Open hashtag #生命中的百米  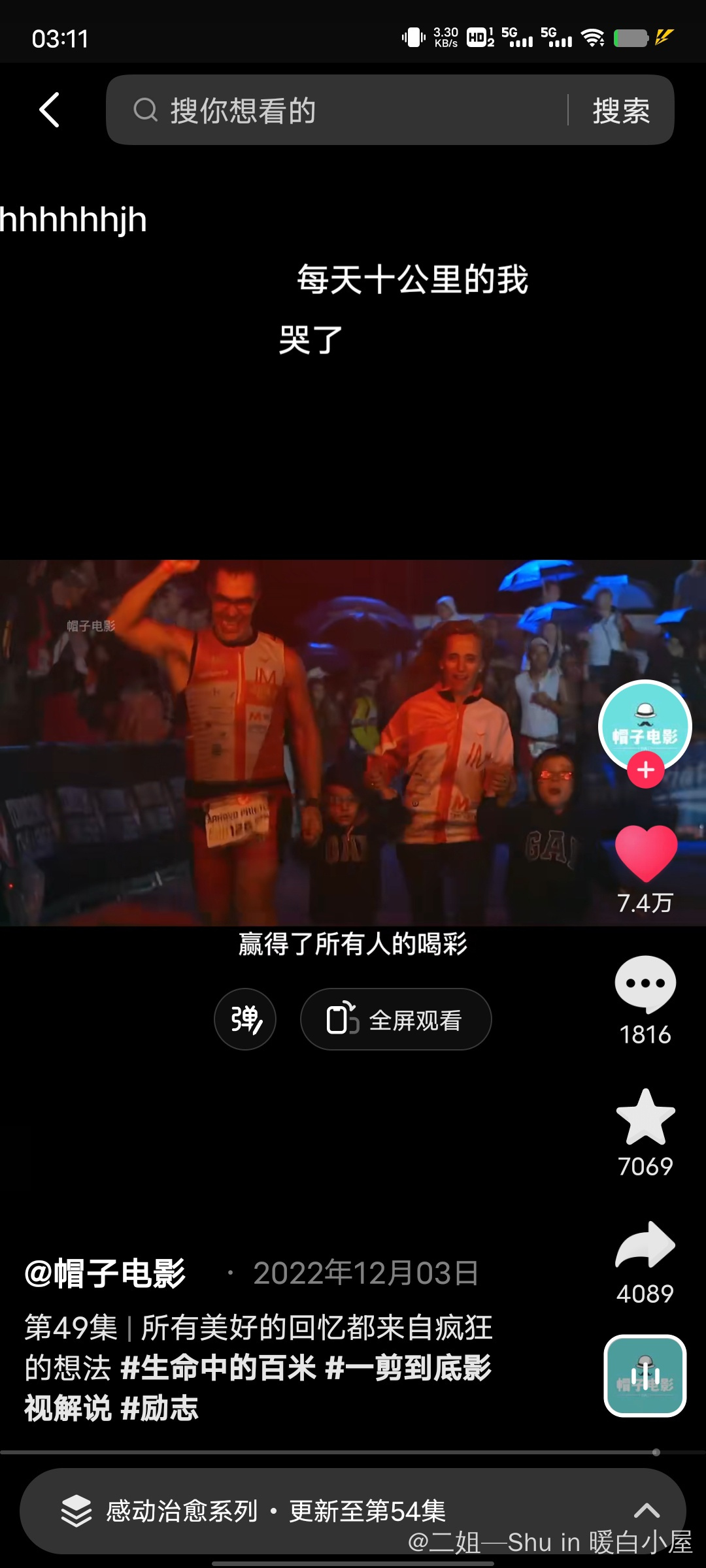[x=218, y=1367]
